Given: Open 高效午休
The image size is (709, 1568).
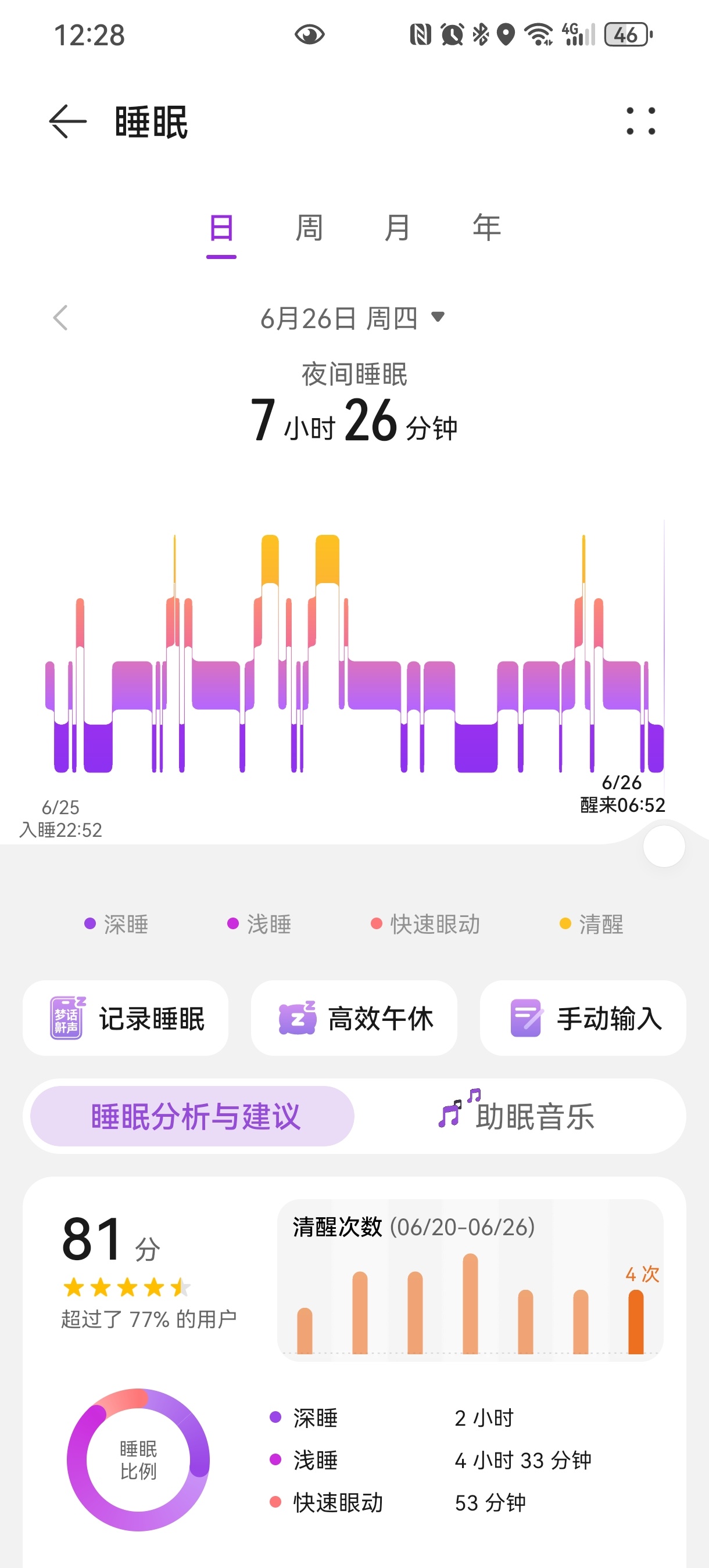Looking at the screenshot, I should pos(354,1017).
